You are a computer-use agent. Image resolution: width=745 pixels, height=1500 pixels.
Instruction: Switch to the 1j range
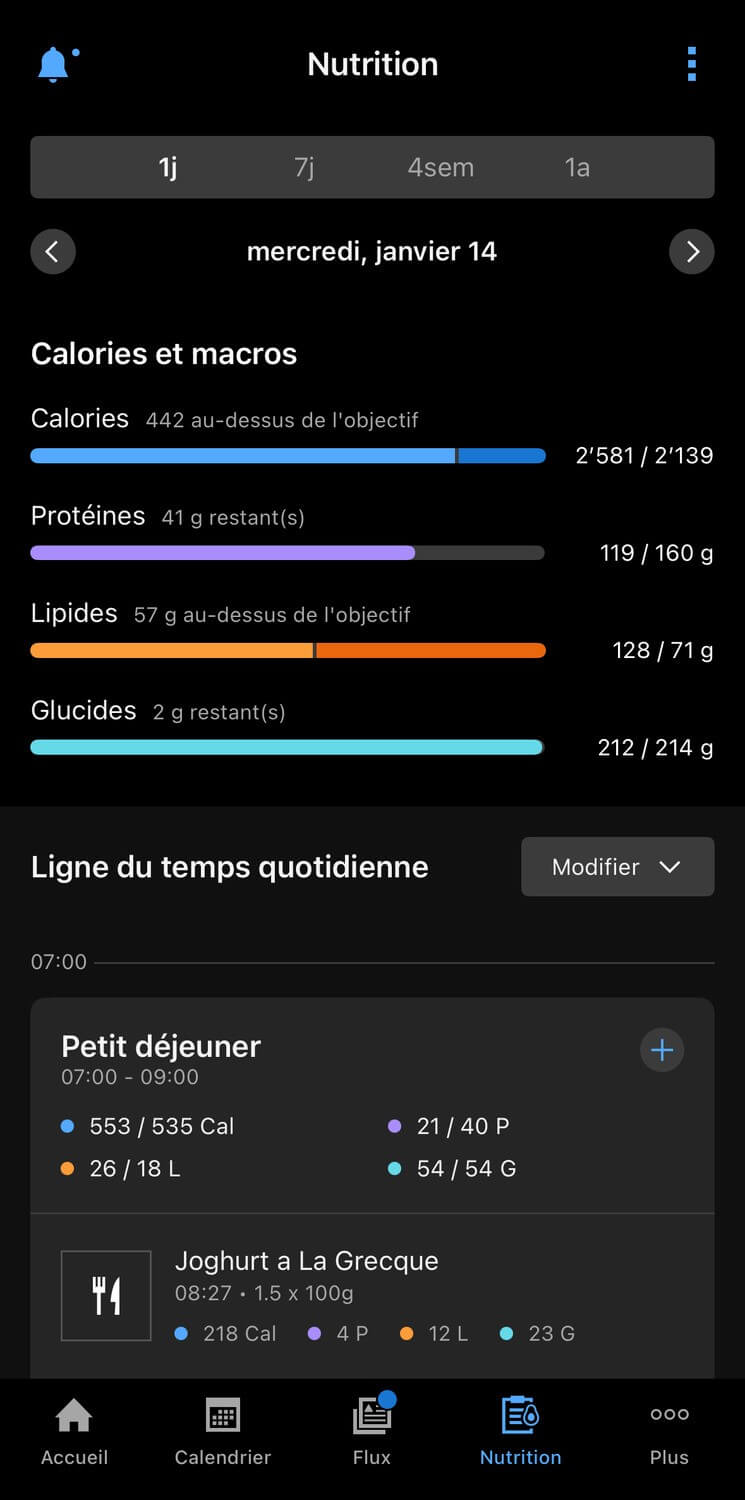click(x=168, y=167)
